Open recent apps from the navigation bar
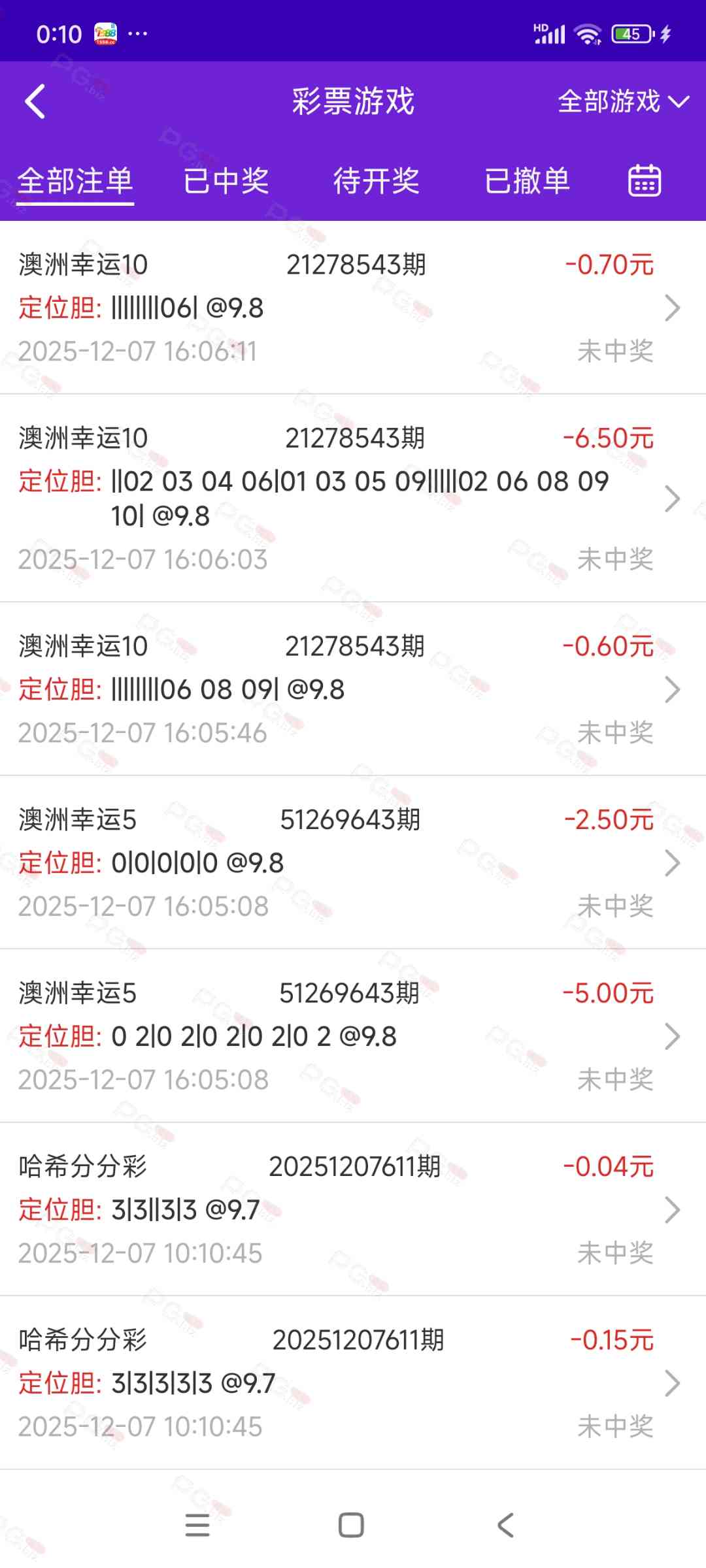The height and width of the screenshot is (1568, 706). click(197, 1526)
